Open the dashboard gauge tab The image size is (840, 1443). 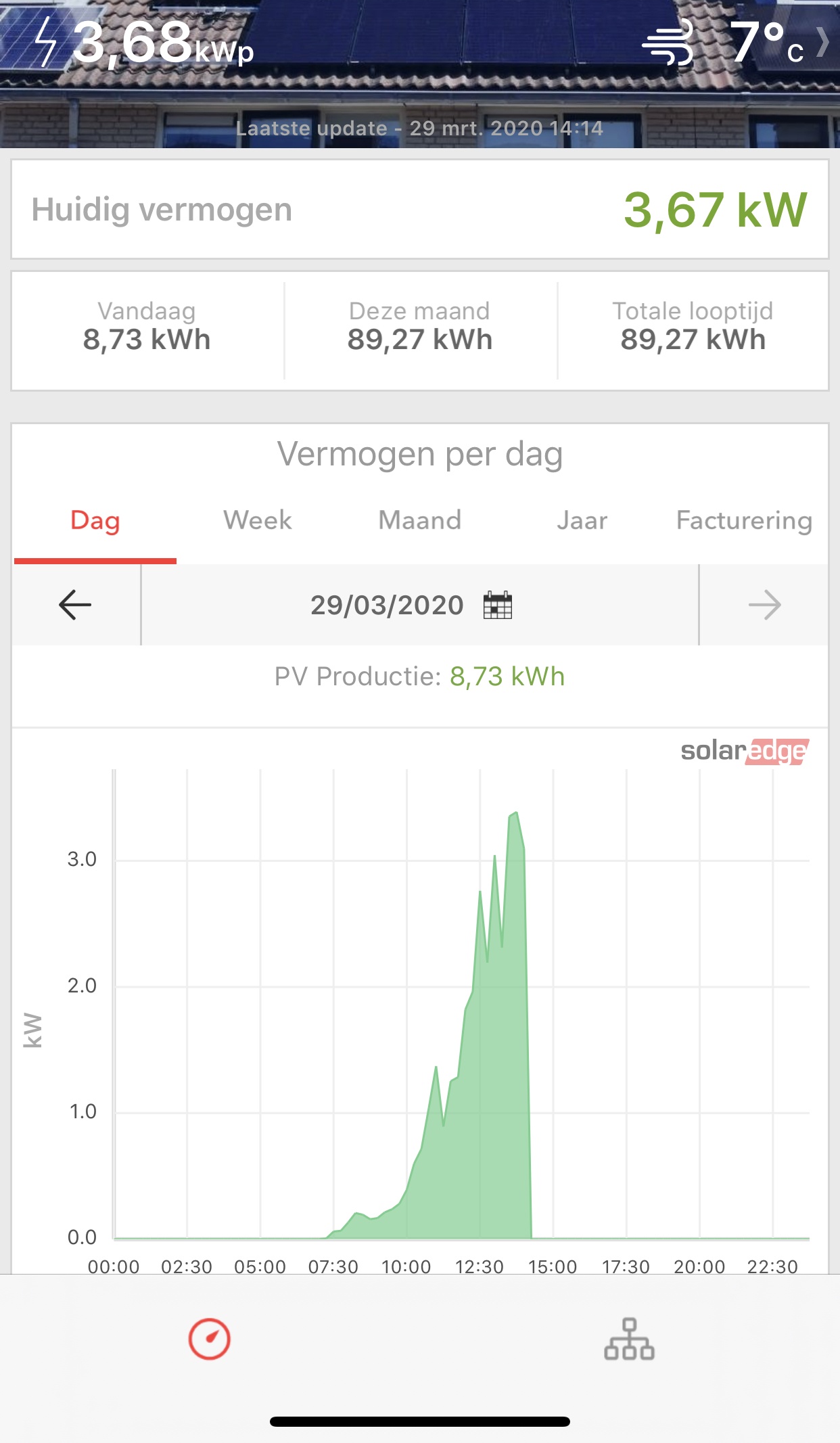click(x=210, y=1339)
